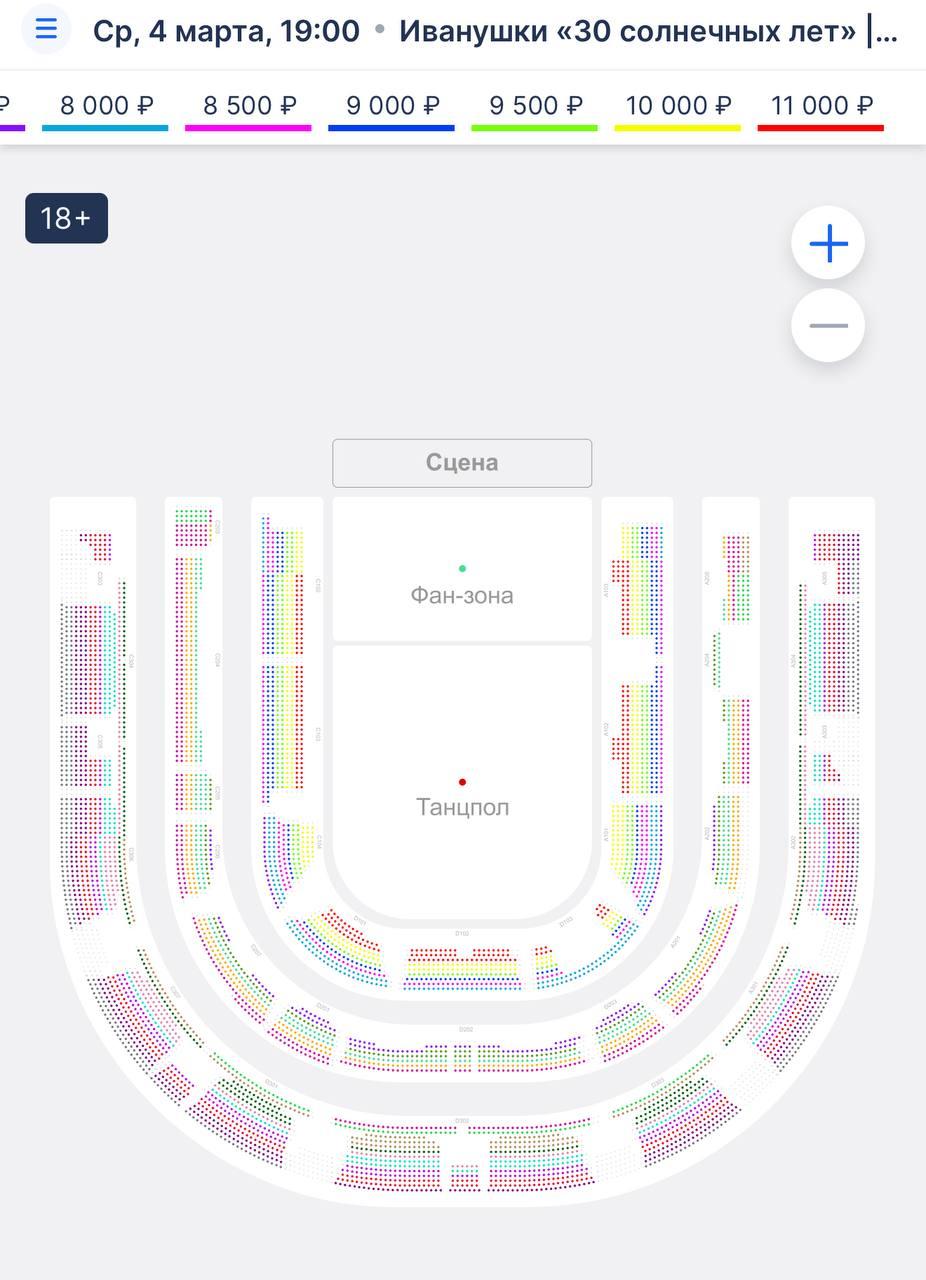The height and width of the screenshot is (1280, 926).
Task: Filter seats by 9 000 ₽ price
Action: point(392,106)
